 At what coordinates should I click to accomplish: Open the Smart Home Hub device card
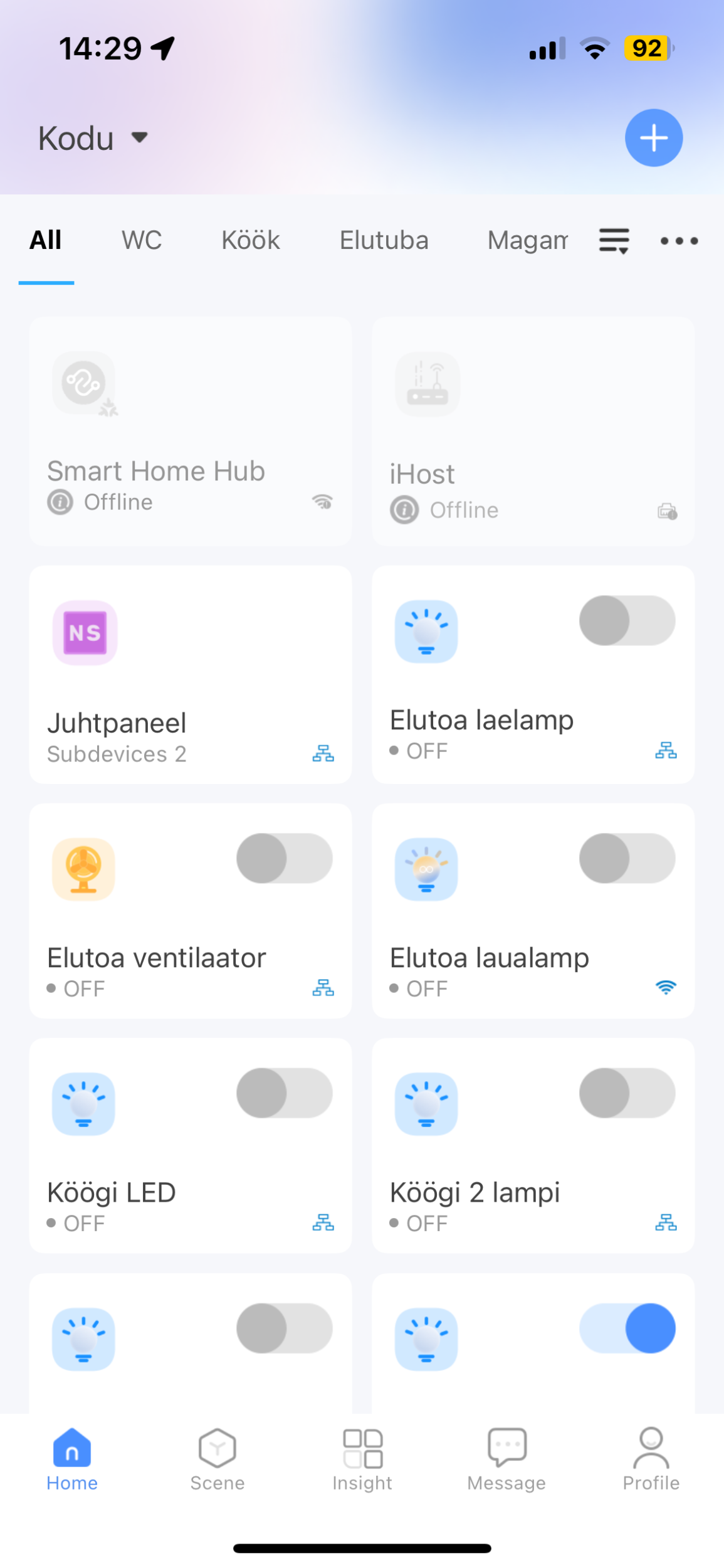click(x=190, y=432)
